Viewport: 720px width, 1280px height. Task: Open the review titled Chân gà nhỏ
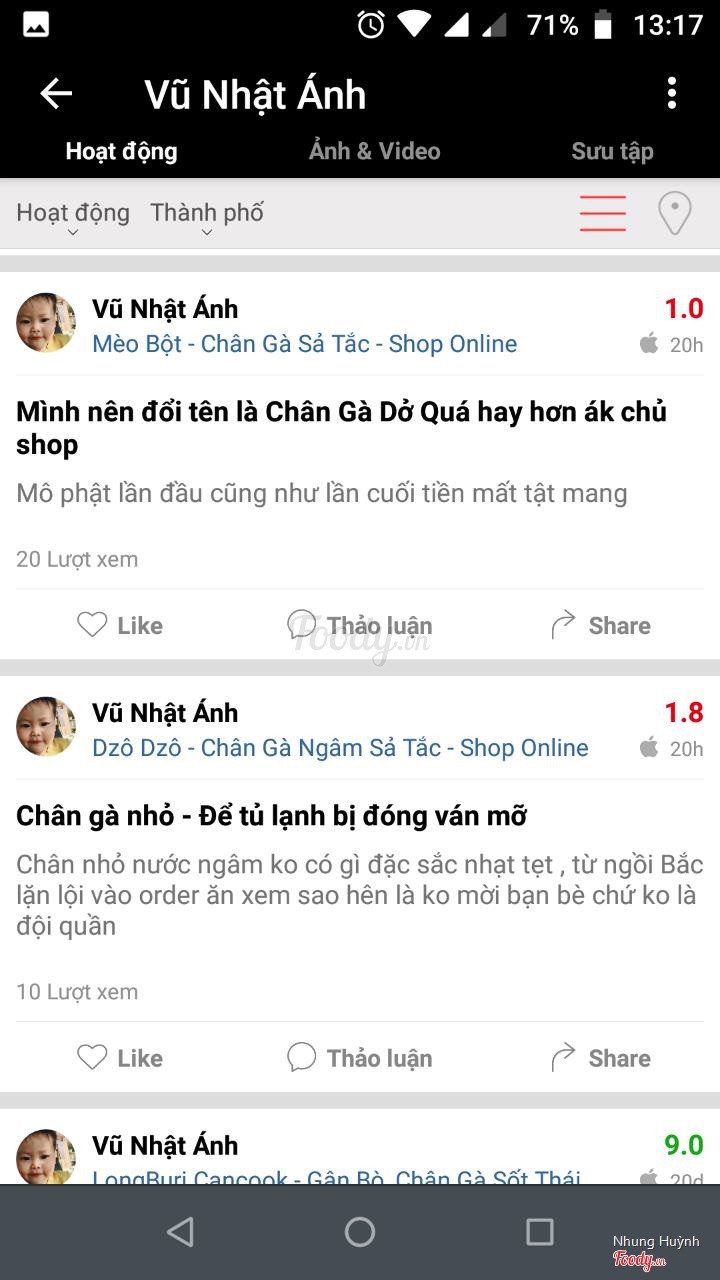271,816
